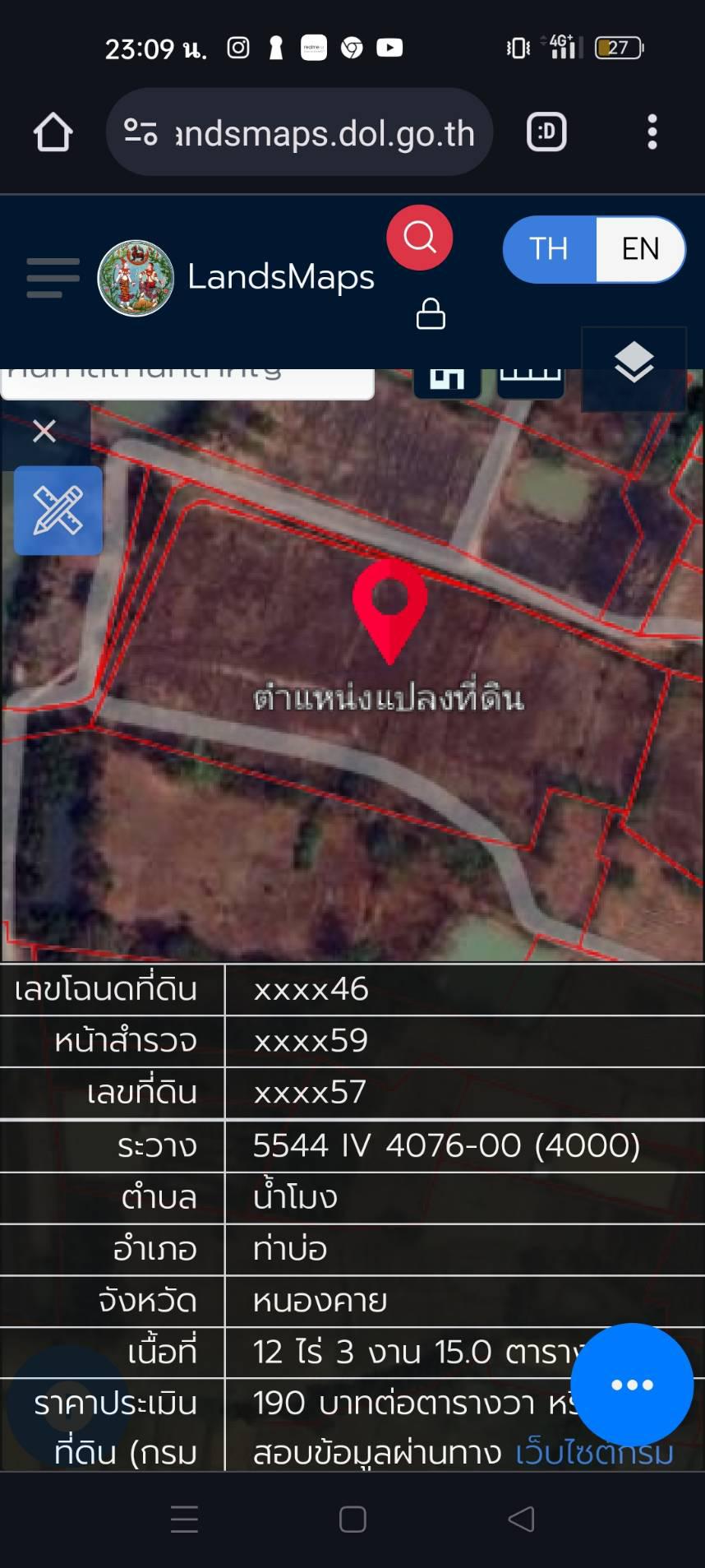Open the browser tab switcher
Screen dimensions: 705x1568
click(x=546, y=132)
